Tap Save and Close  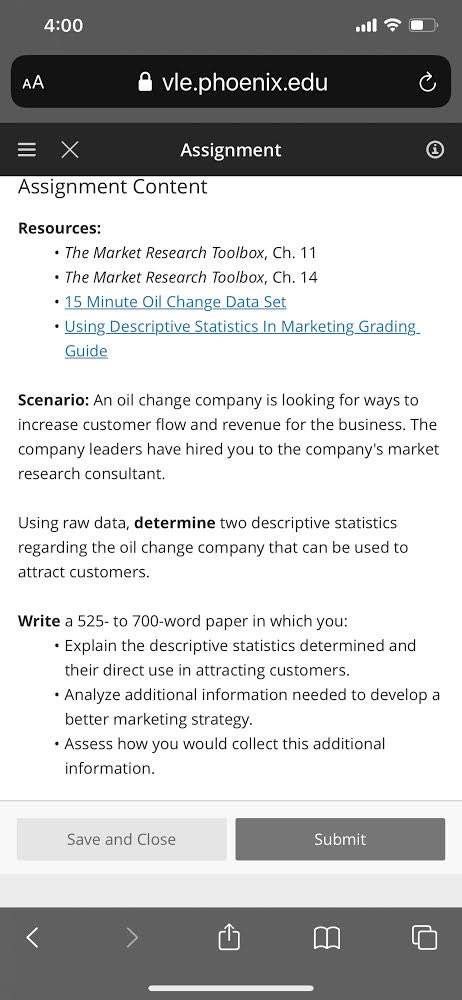pos(121,839)
